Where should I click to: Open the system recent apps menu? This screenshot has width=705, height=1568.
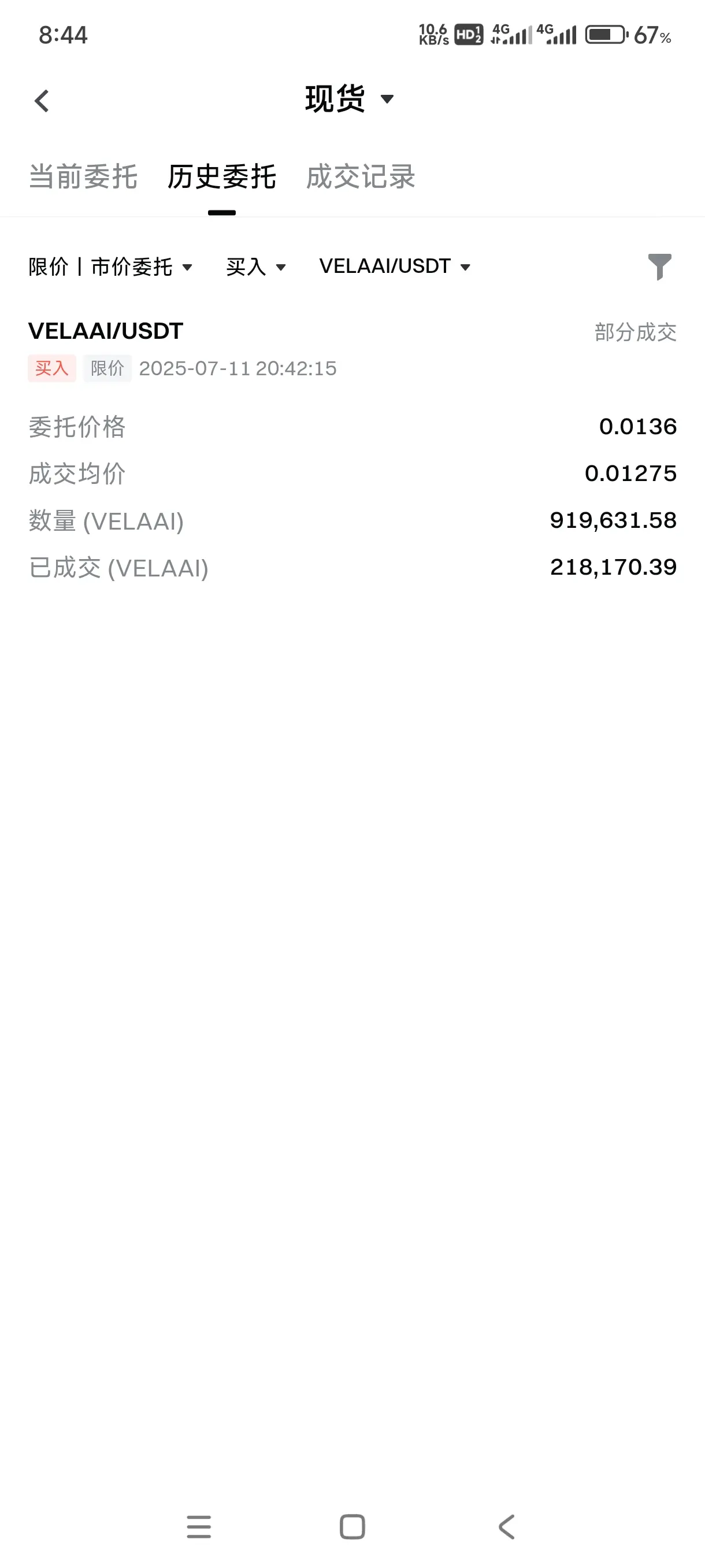coord(199,1526)
